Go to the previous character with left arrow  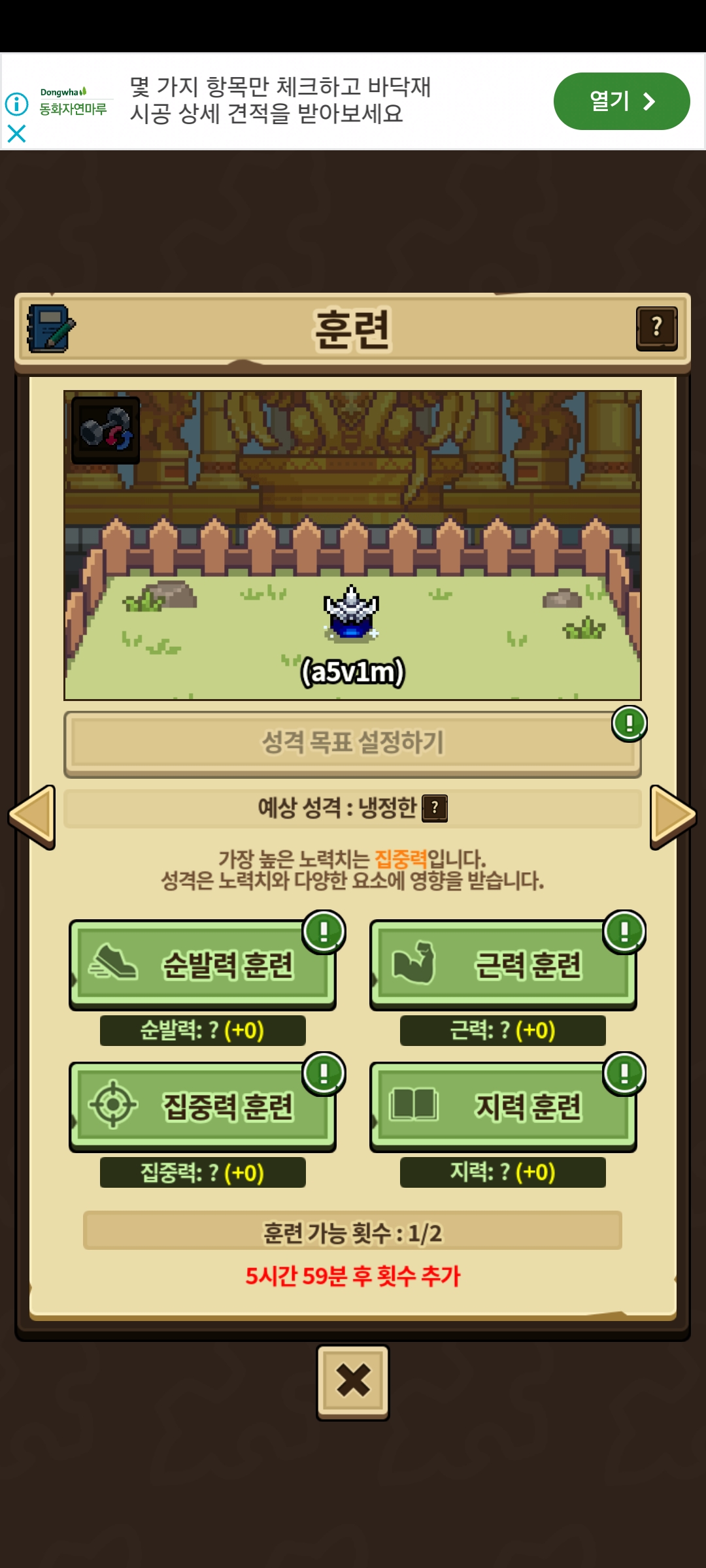[x=31, y=817]
